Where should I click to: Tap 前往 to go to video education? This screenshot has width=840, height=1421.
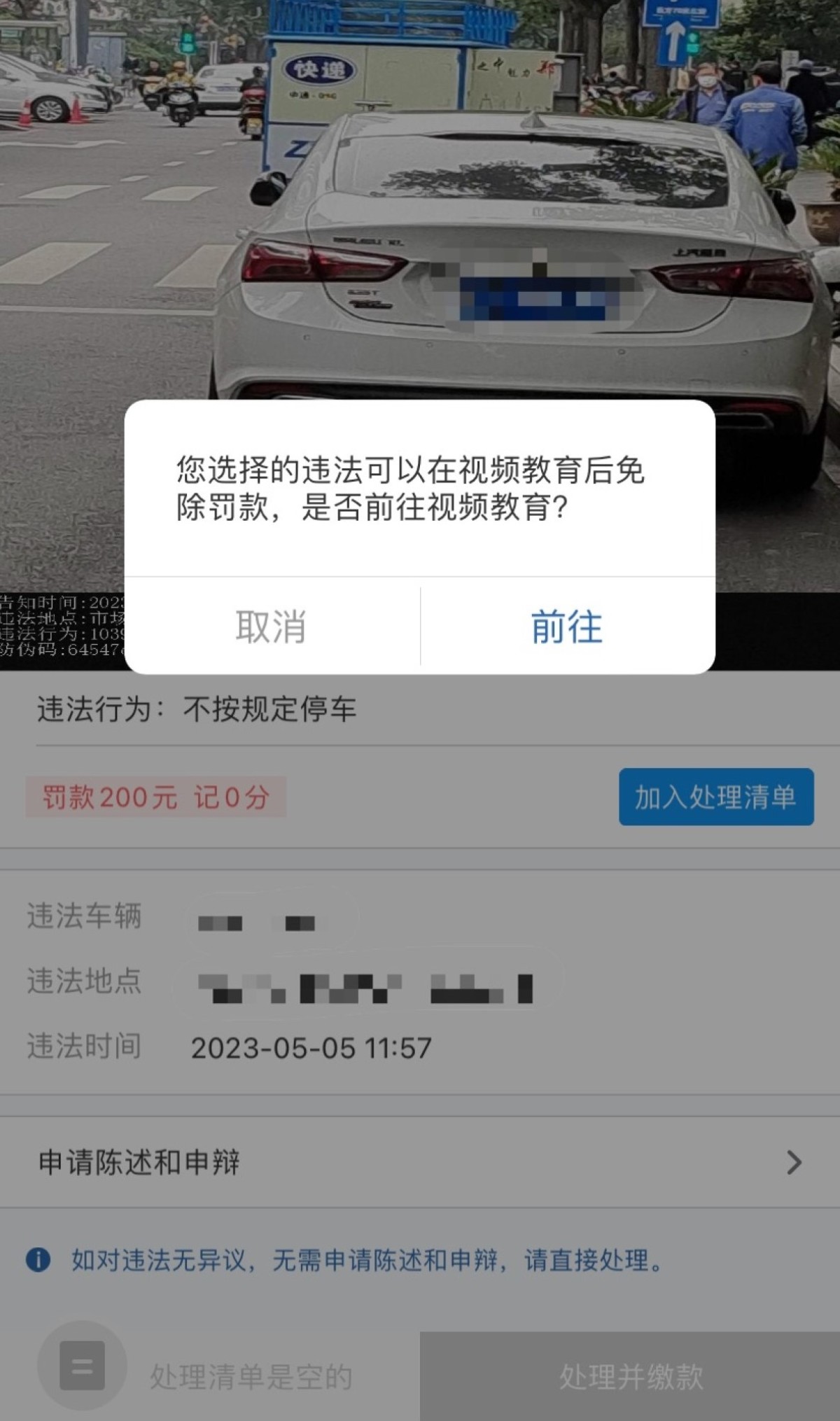point(567,626)
